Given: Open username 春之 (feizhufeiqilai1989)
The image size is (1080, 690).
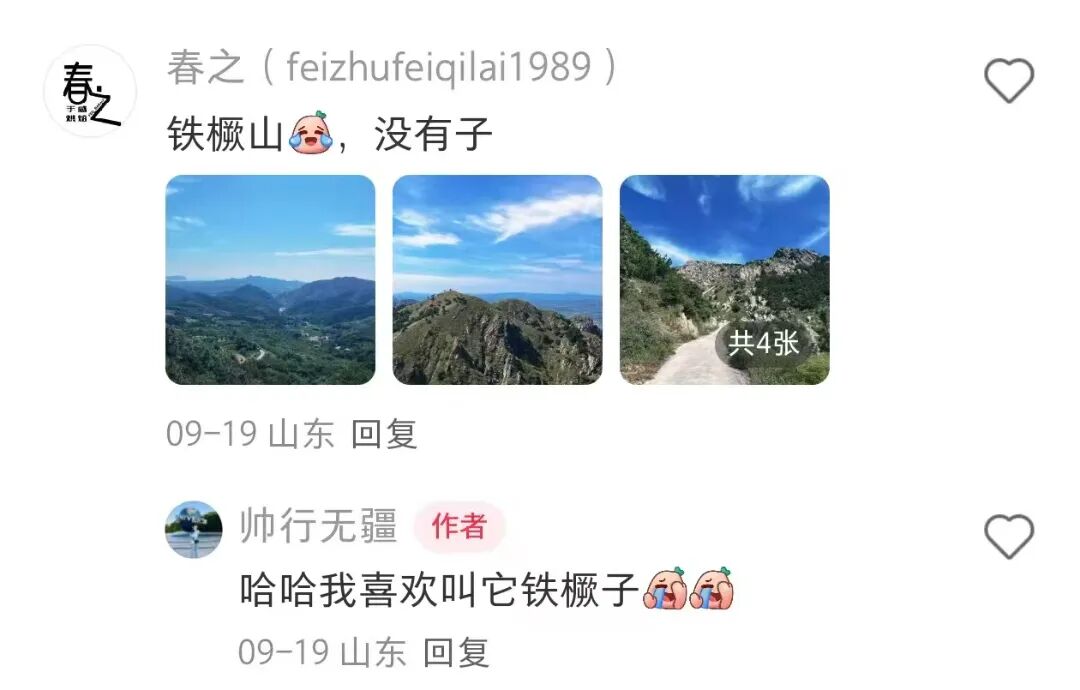Looking at the screenshot, I should [392, 69].
